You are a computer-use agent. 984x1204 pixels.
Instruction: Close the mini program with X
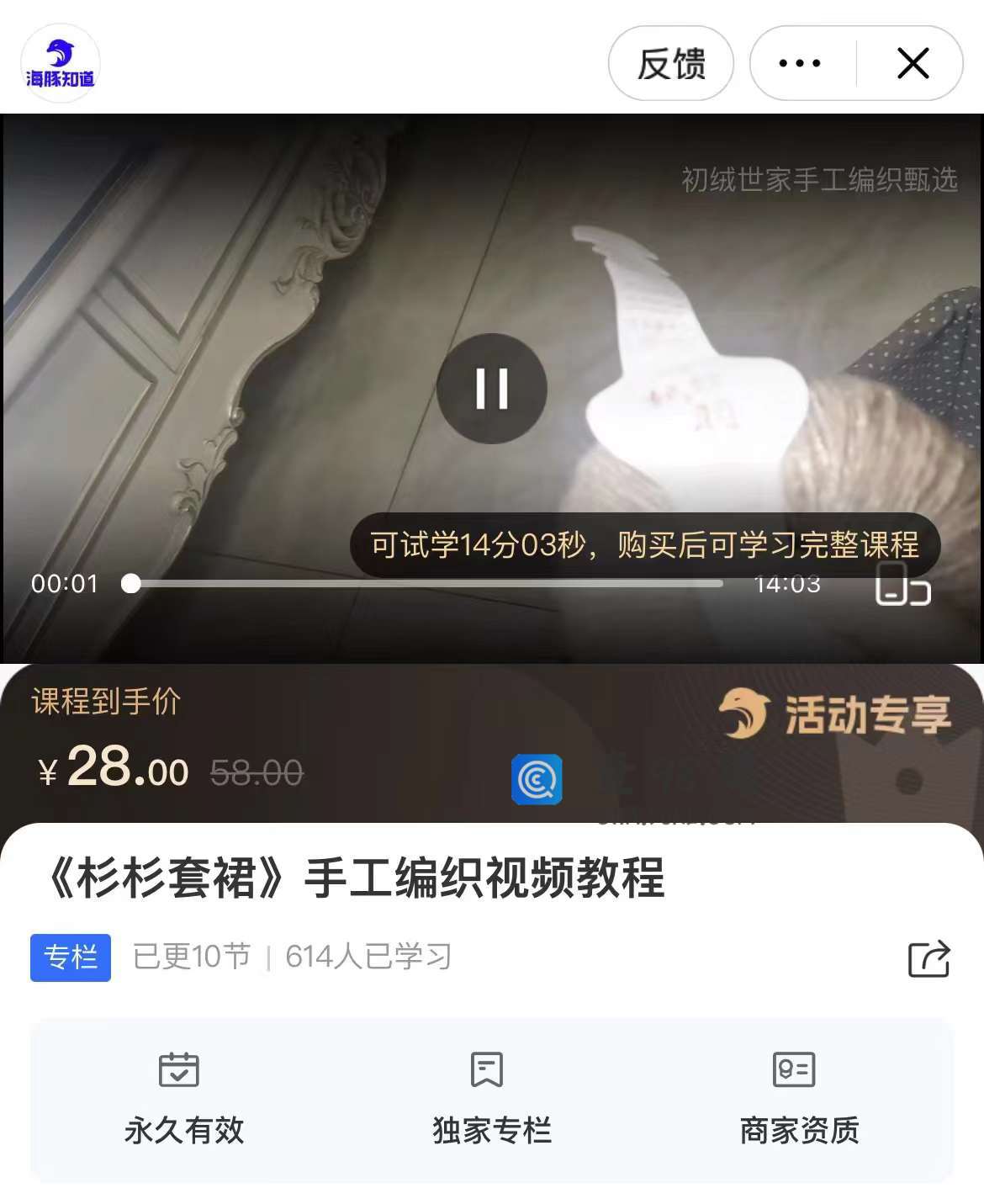(x=913, y=63)
